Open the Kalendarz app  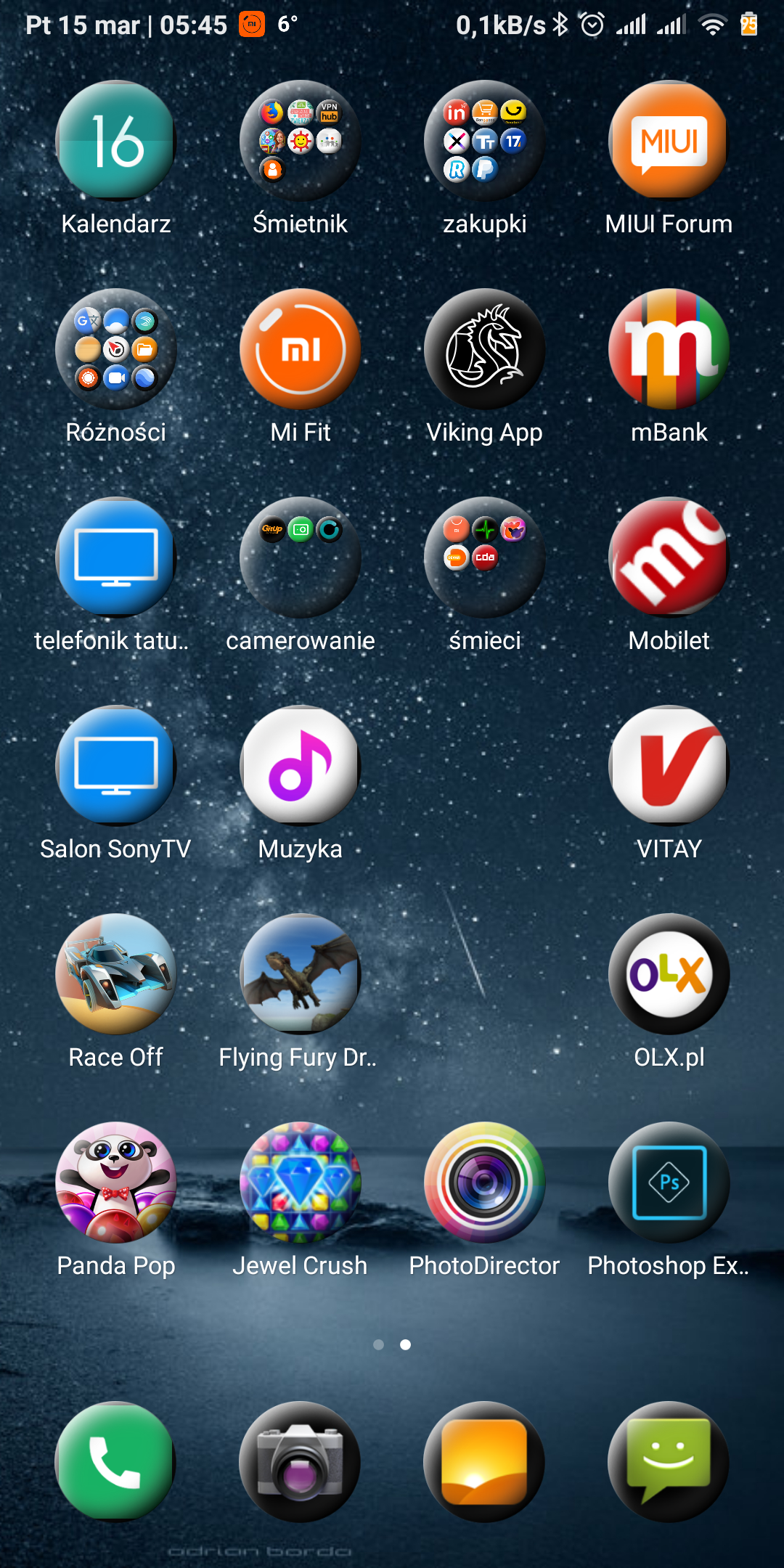tap(116, 140)
